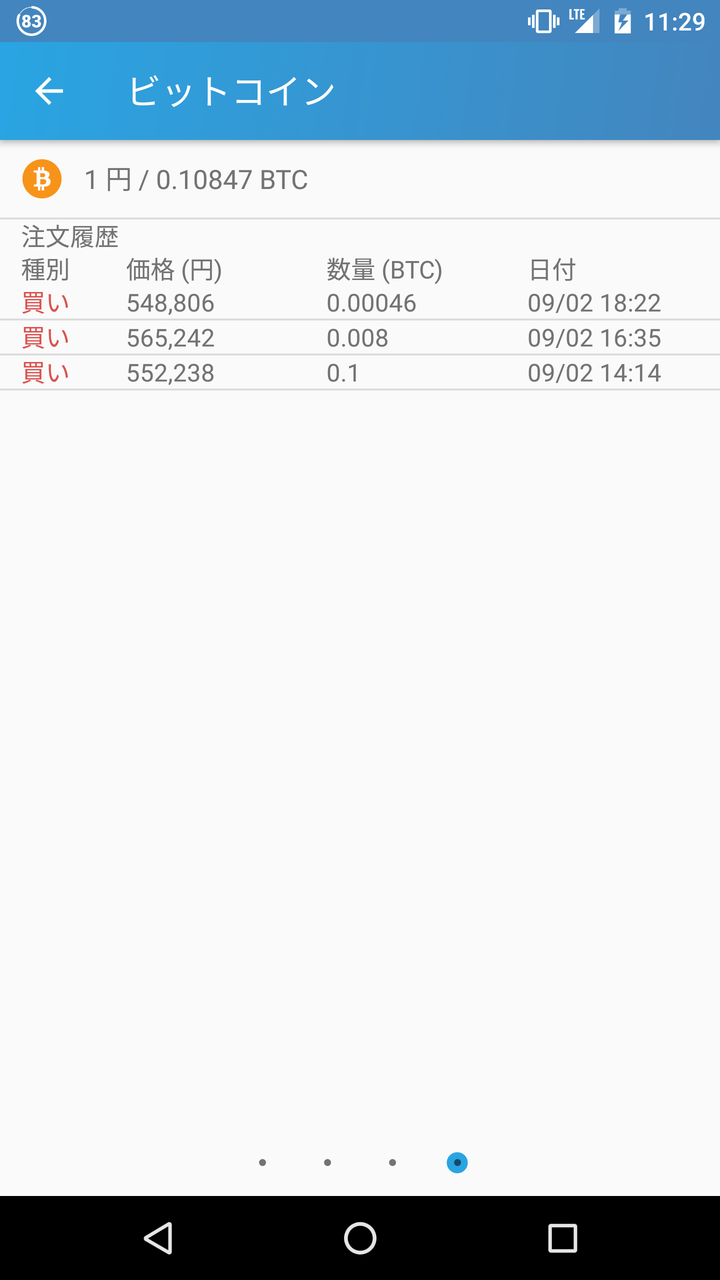This screenshot has width=720, height=1280.
Task: Open the system recent apps view
Action: 563,1238
